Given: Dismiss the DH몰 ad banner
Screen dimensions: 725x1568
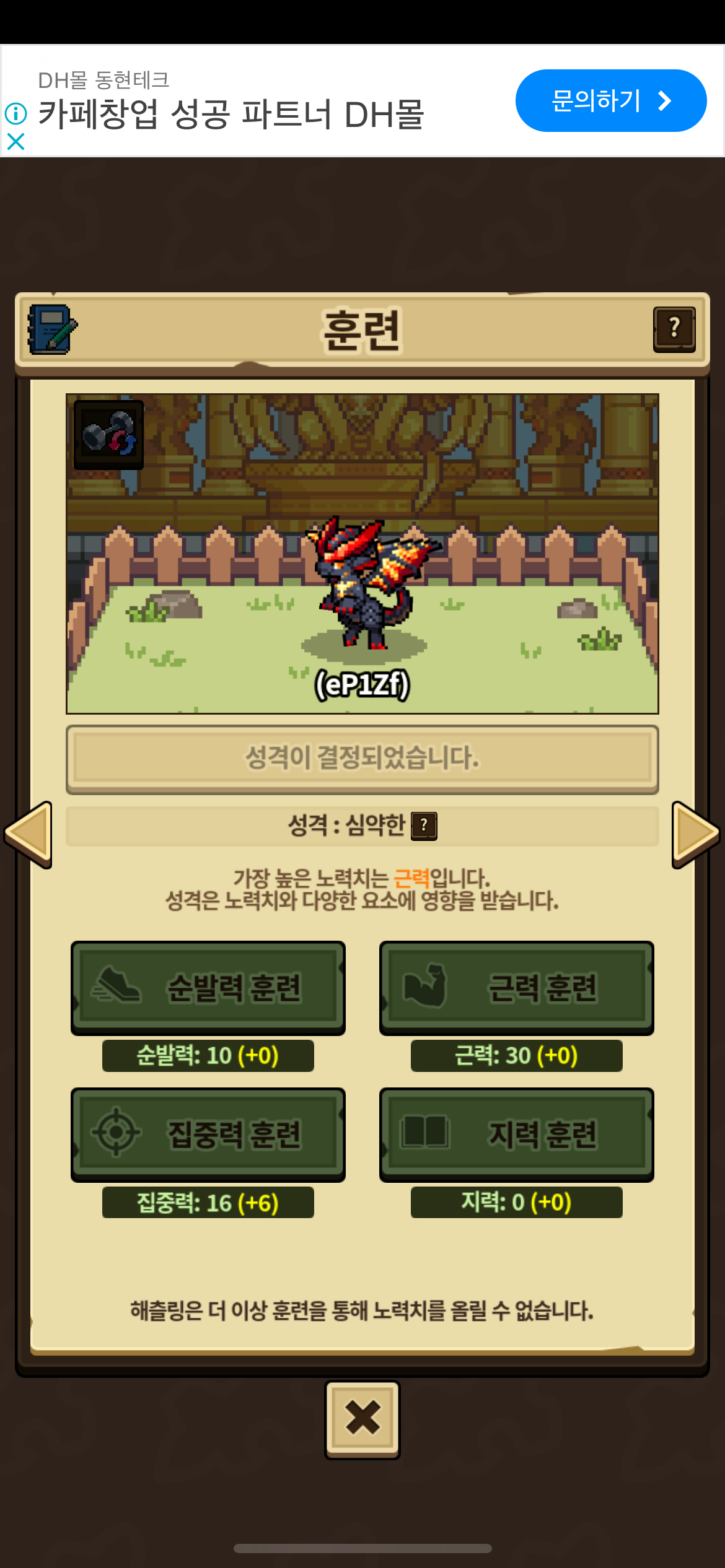Looking at the screenshot, I should (15, 142).
